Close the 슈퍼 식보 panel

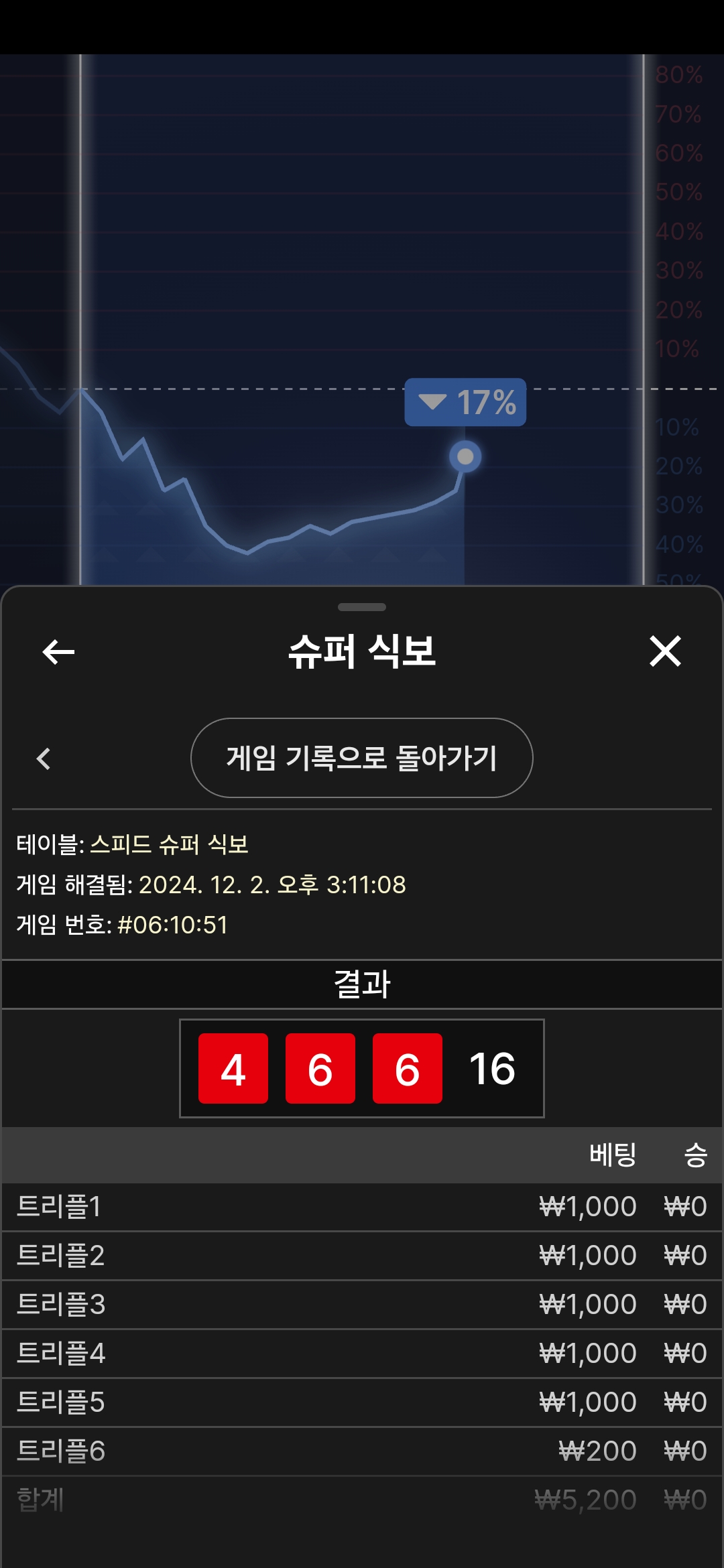tap(665, 651)
